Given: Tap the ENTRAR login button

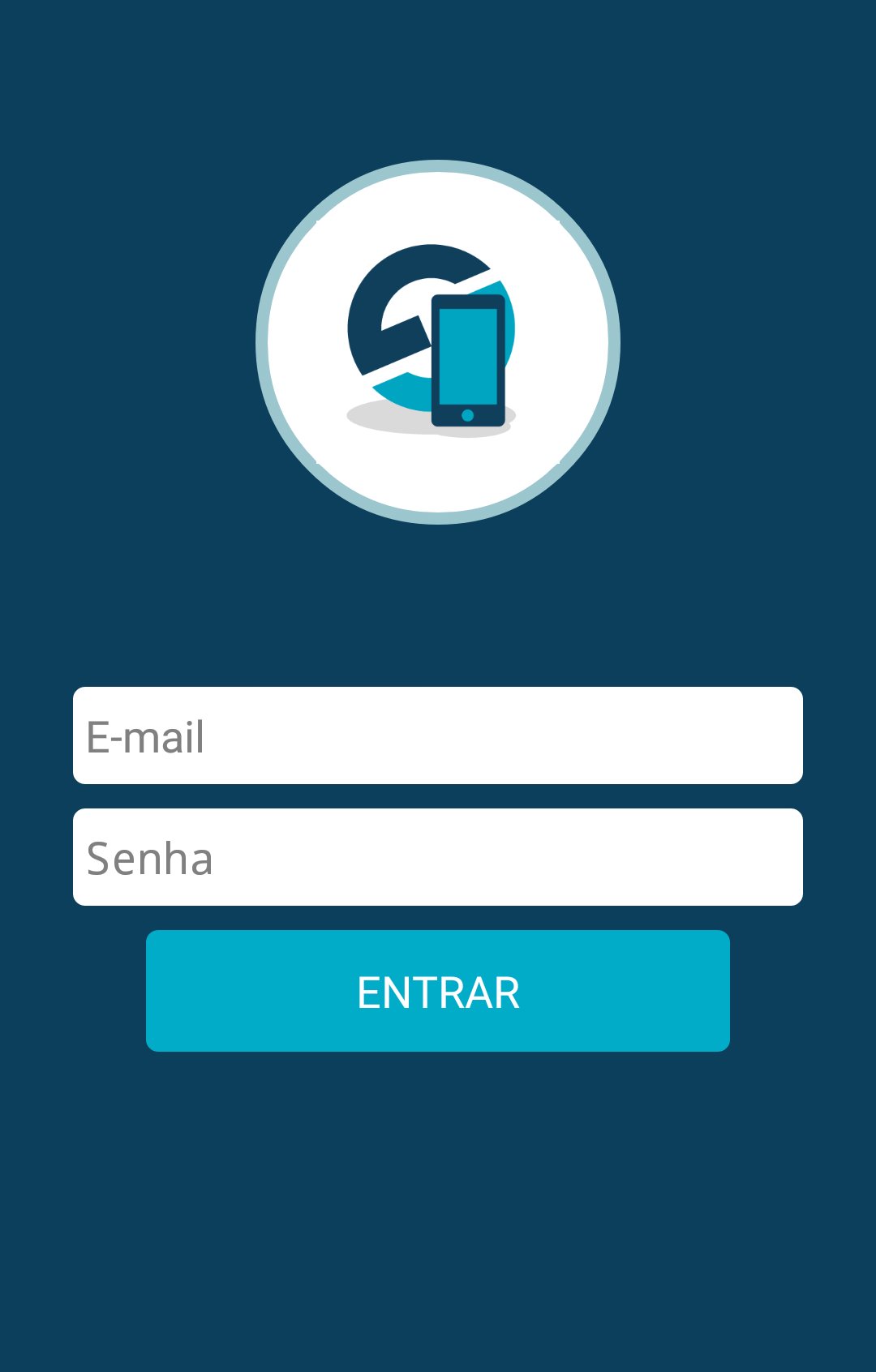Looking at the screenshot, I should click(x=438, y=991).
